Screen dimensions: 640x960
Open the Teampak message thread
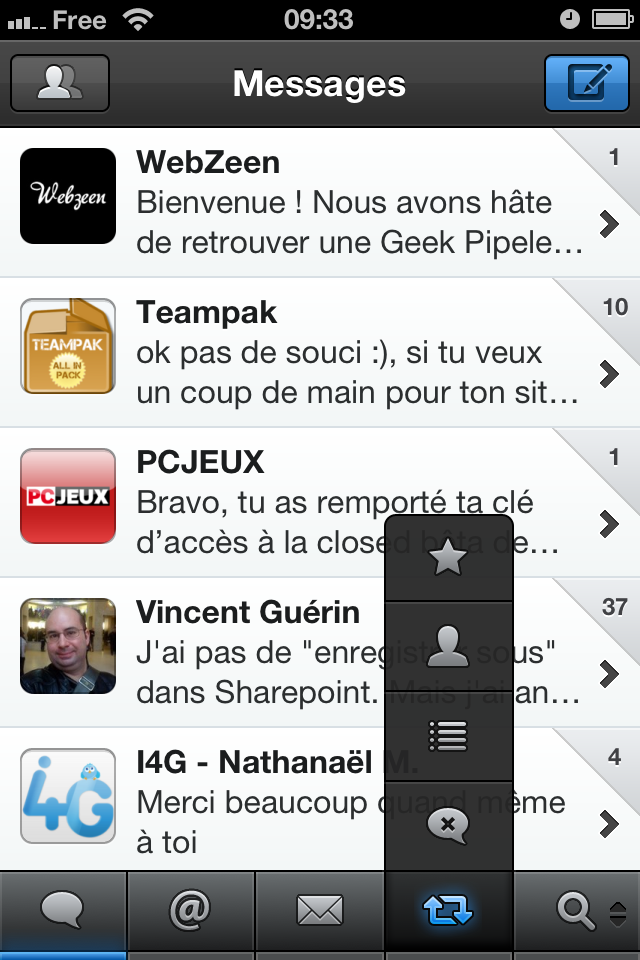(300, 353)
